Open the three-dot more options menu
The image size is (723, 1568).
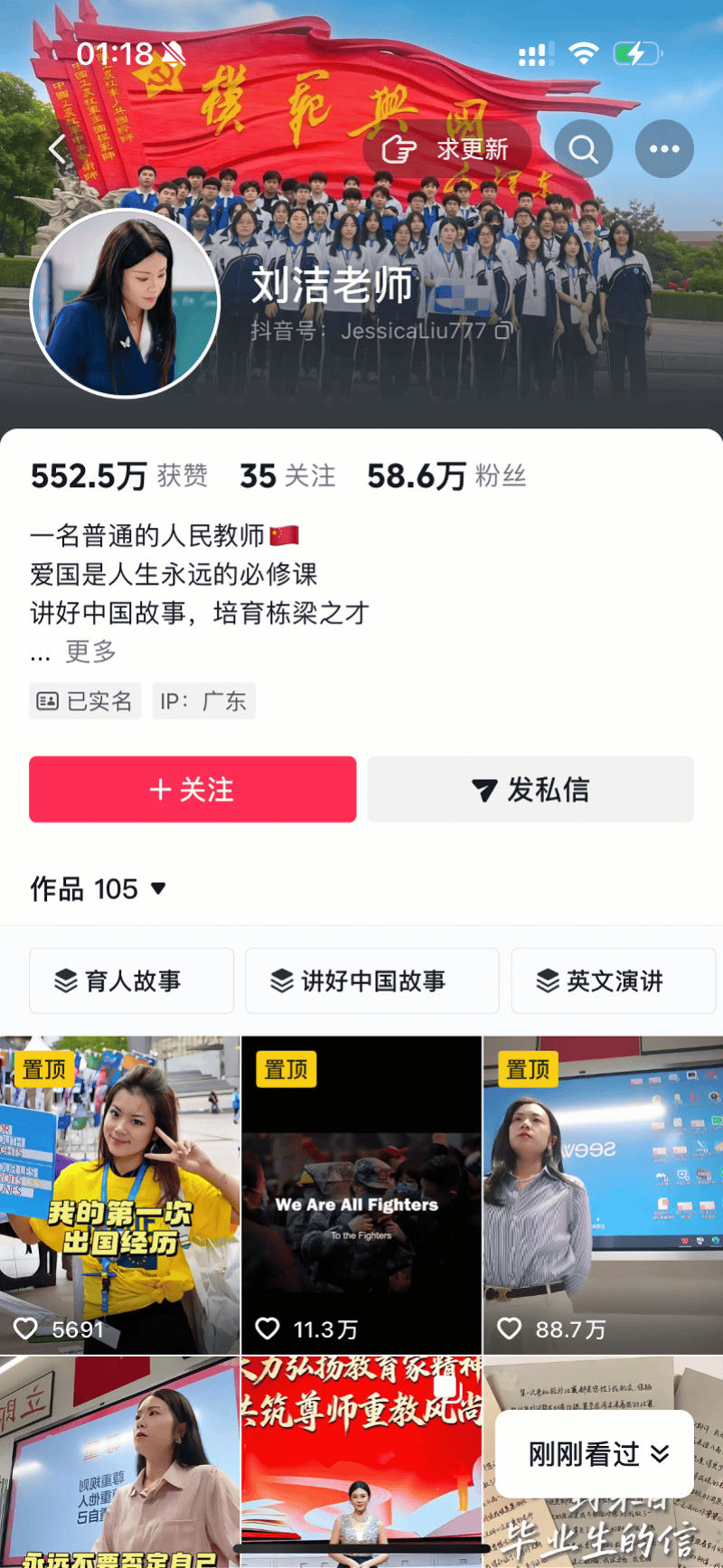(x=664, y=149)
